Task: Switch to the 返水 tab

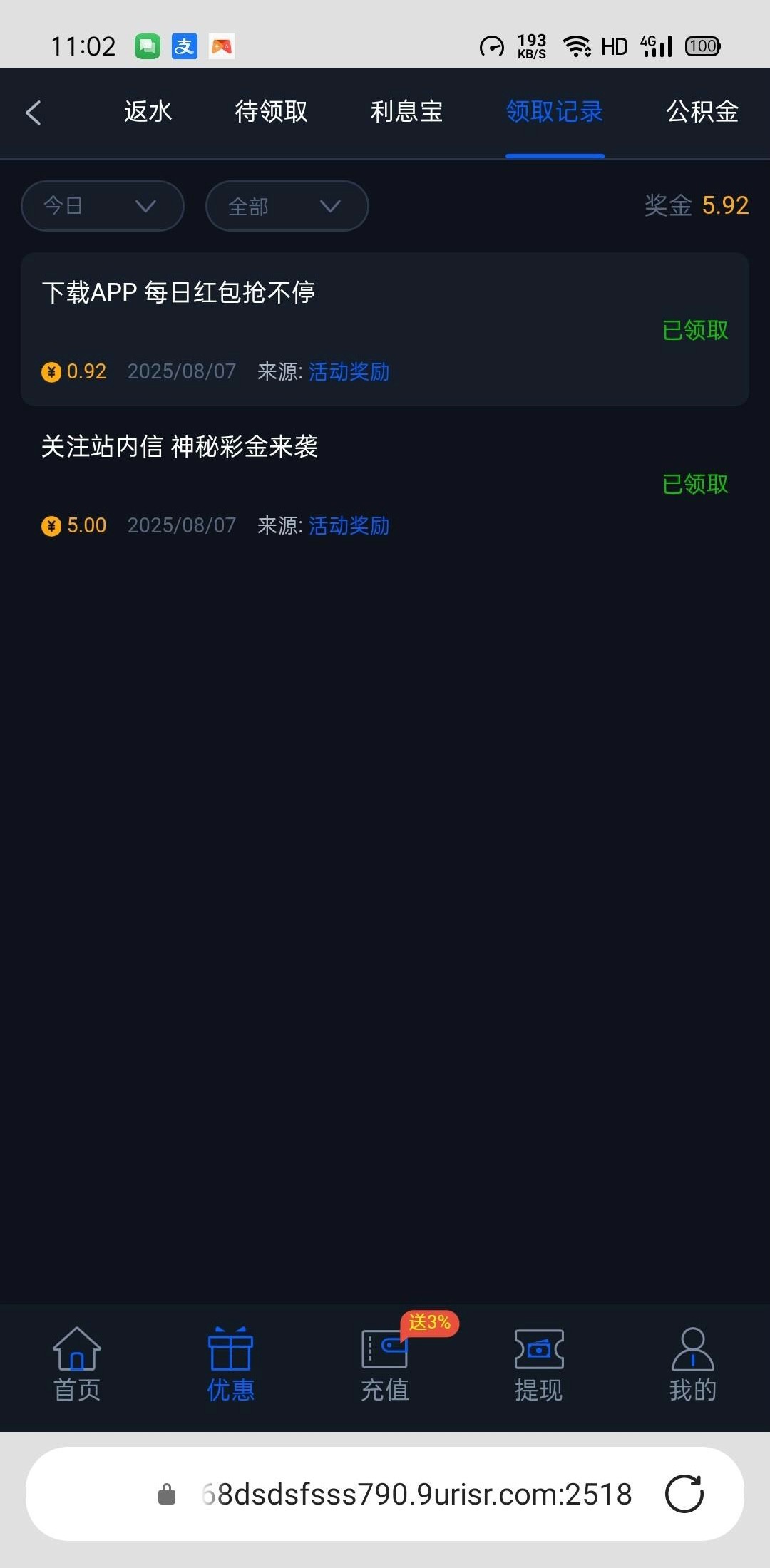Action: (x=148, y=112)
